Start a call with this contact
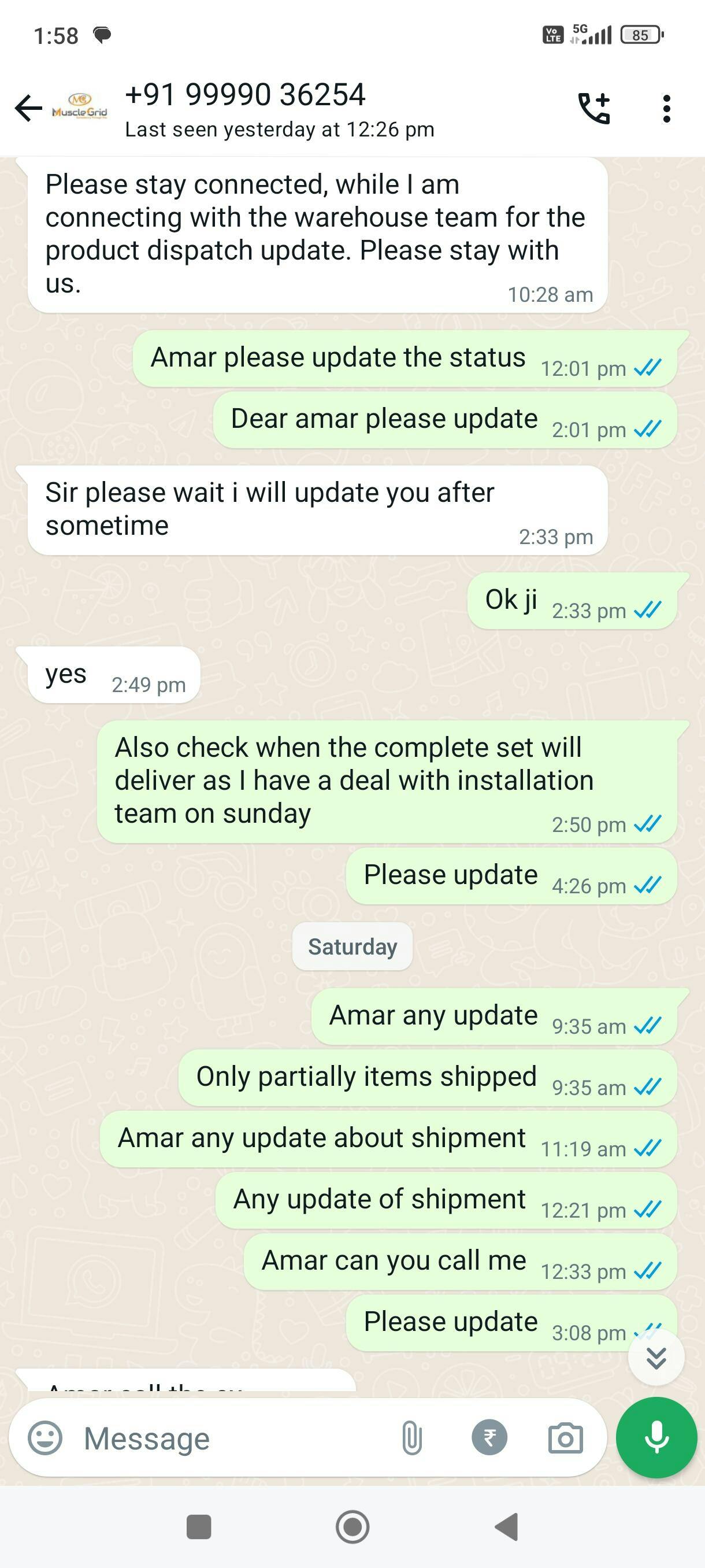This screenshot has height=1568, width=705. [593, 108]
